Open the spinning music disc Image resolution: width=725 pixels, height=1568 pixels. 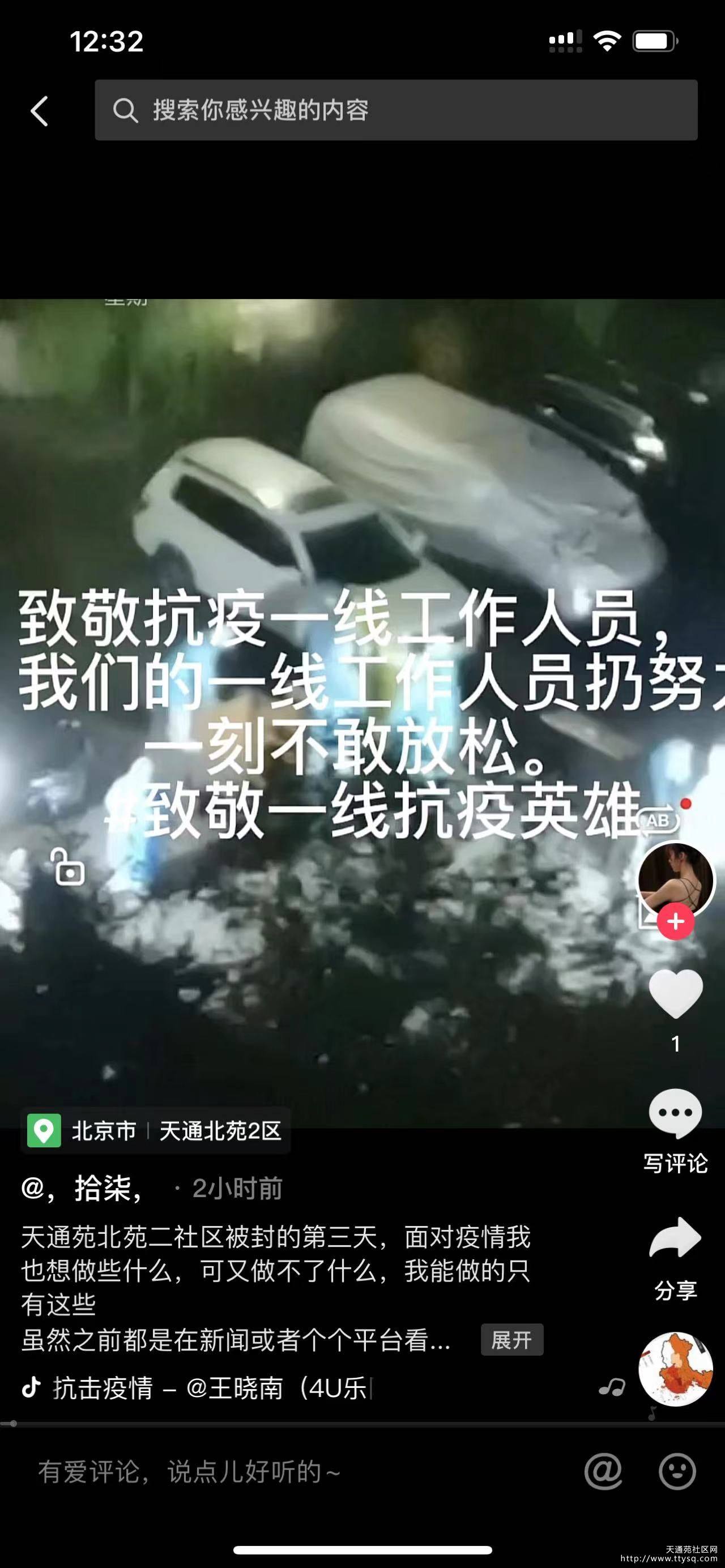pyautogui.click(x=676, y=1369)
